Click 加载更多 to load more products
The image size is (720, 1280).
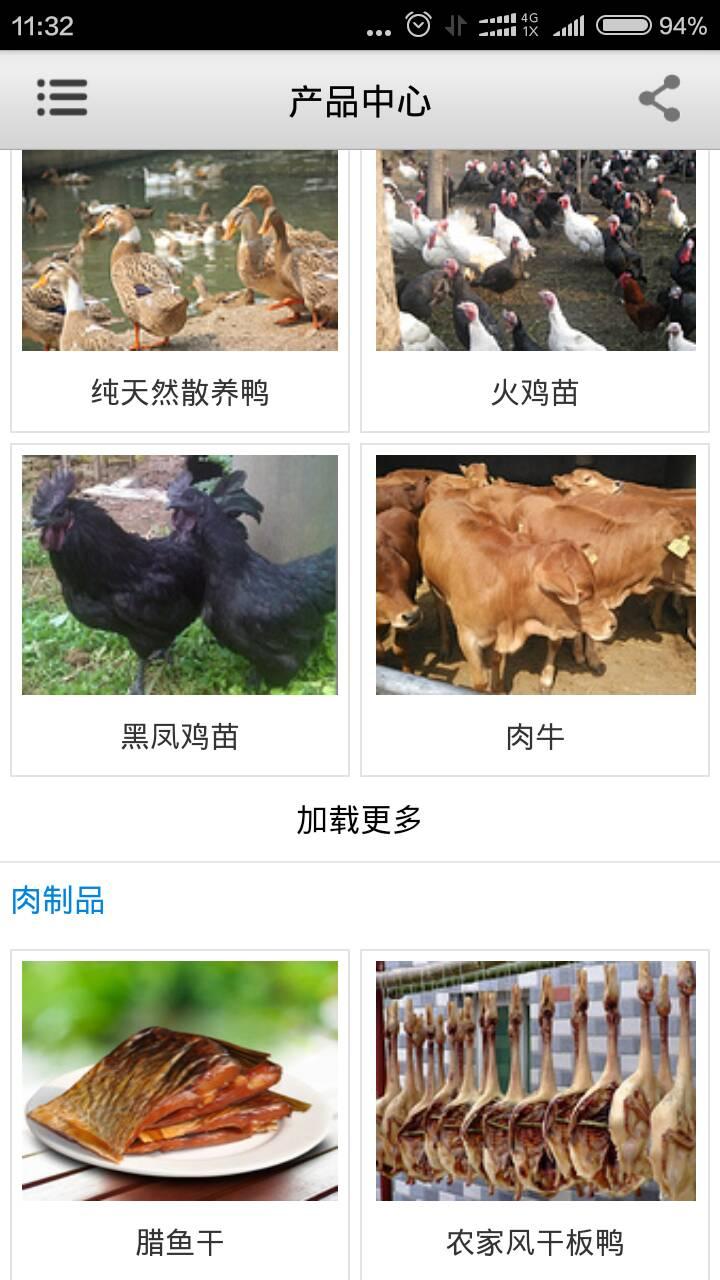(x=360, y=818)
